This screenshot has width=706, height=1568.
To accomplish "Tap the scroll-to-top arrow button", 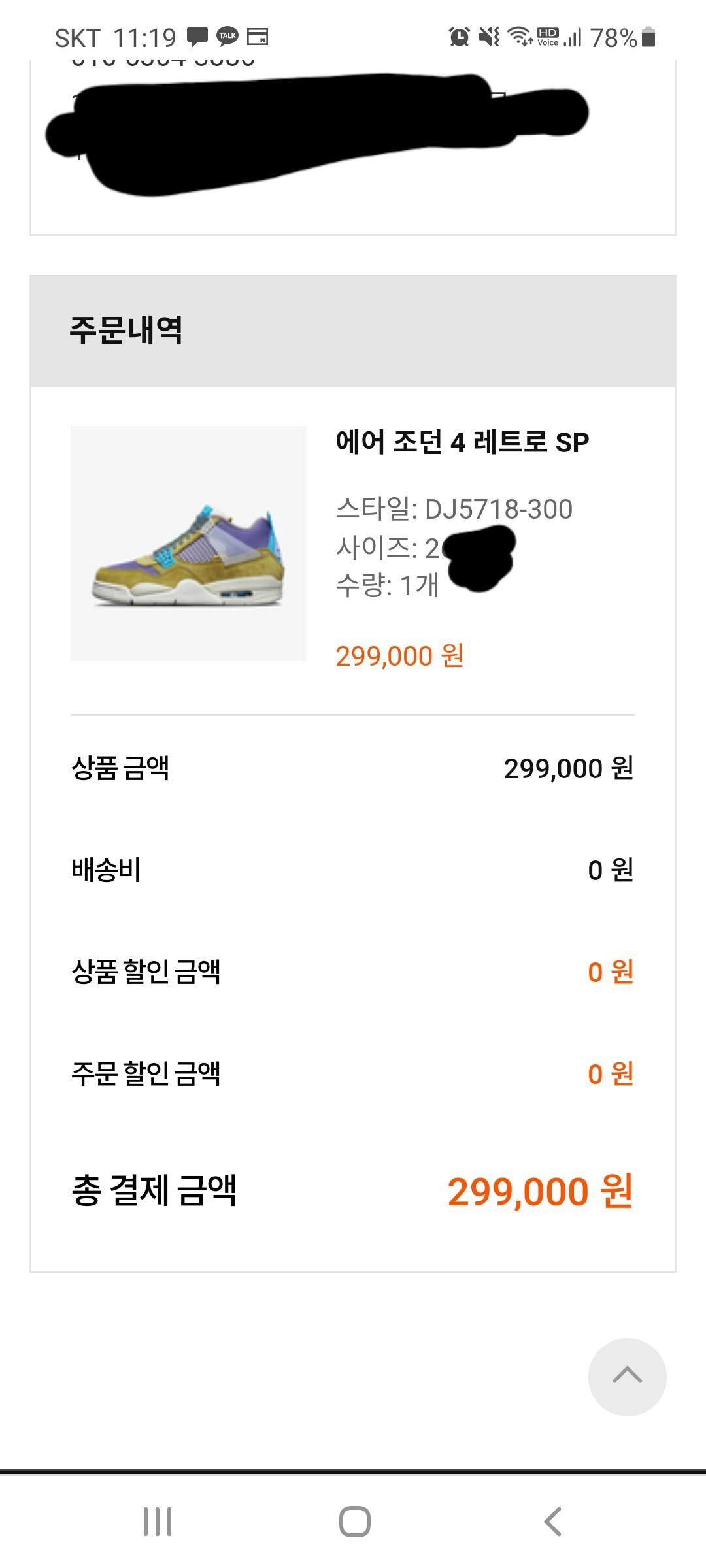I will point(627,1377).
